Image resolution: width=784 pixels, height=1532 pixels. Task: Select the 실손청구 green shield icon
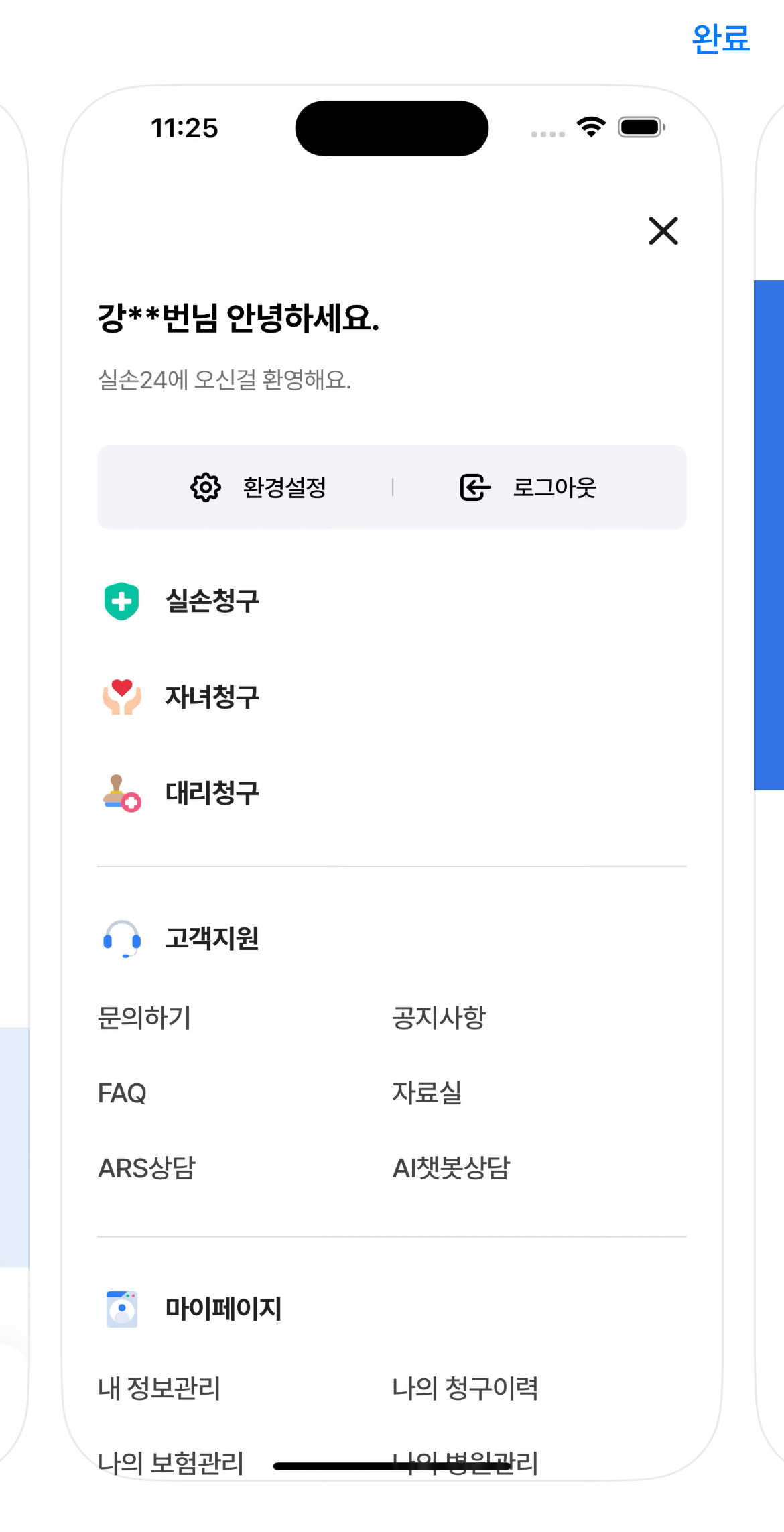121,600
